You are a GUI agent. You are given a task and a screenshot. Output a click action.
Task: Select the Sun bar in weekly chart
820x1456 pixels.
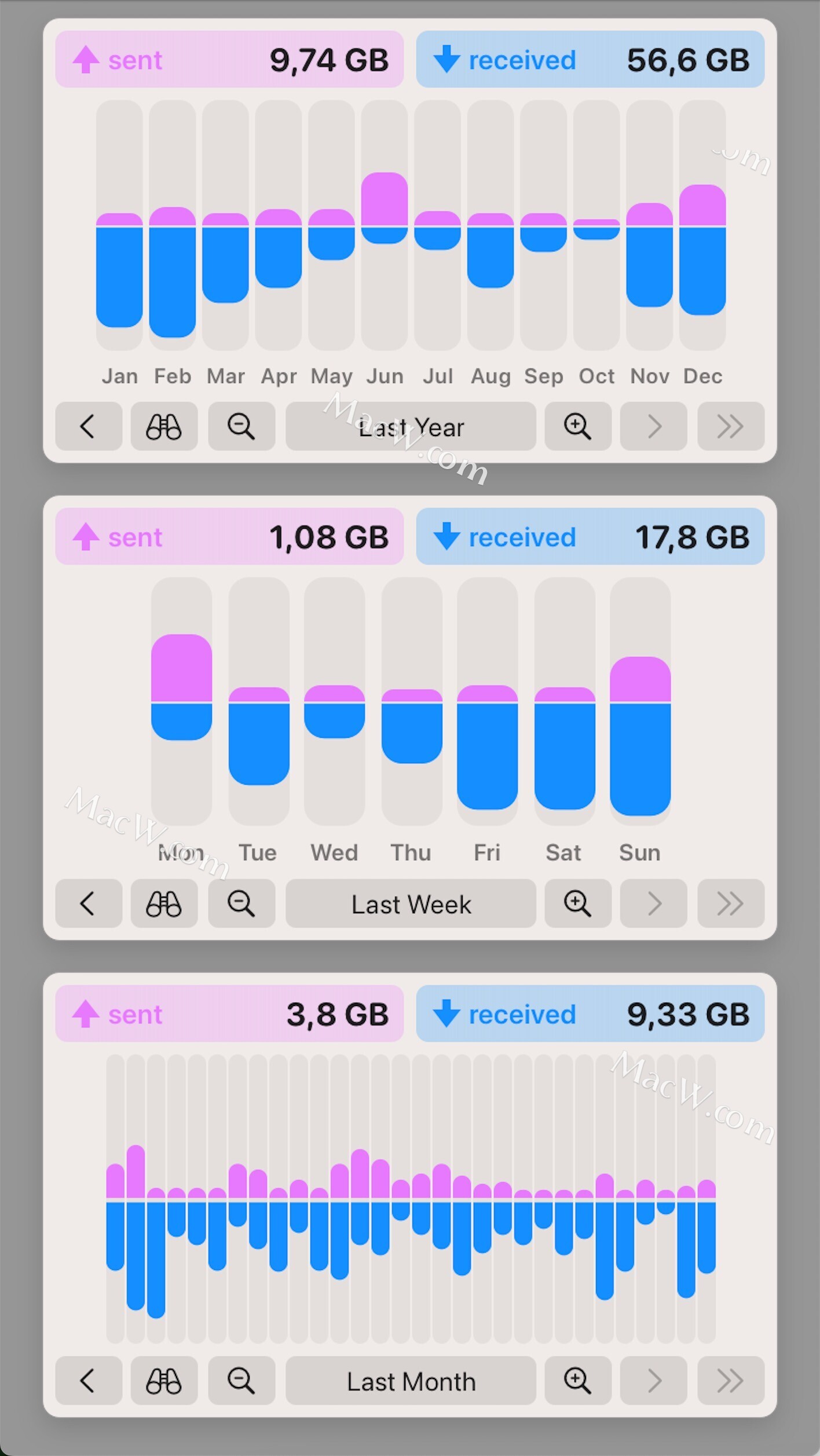click(640, 736)
